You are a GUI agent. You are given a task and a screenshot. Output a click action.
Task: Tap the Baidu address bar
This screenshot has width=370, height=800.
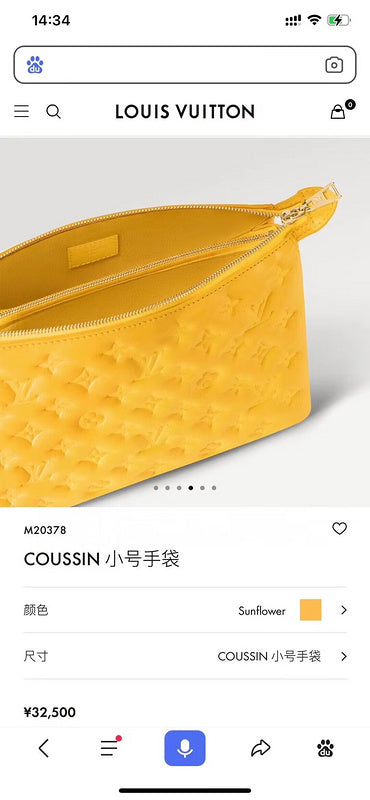coord(185,65)
